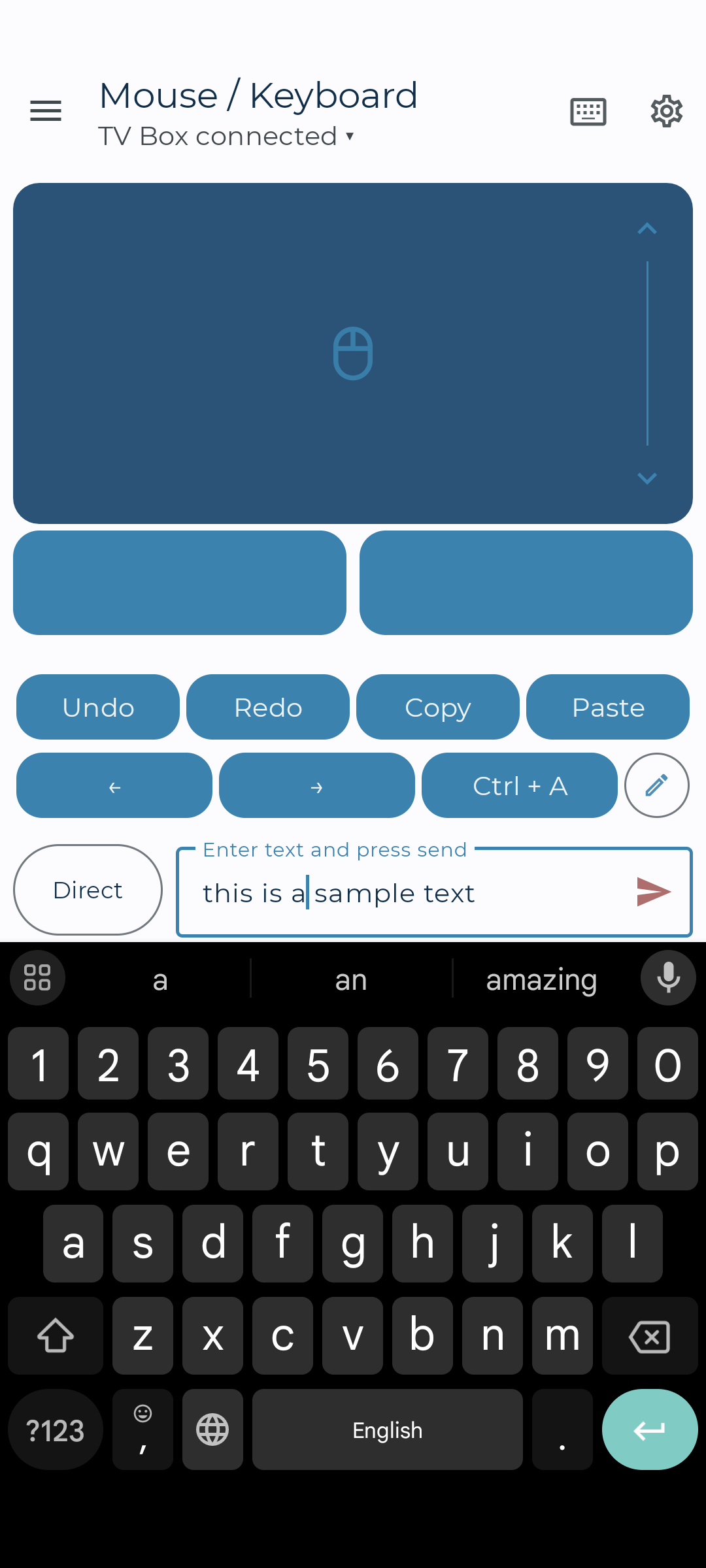Edit shortcut buttons with the pencil icon
This screenshot has width=706, height=1568.
(x=657, y=785)
